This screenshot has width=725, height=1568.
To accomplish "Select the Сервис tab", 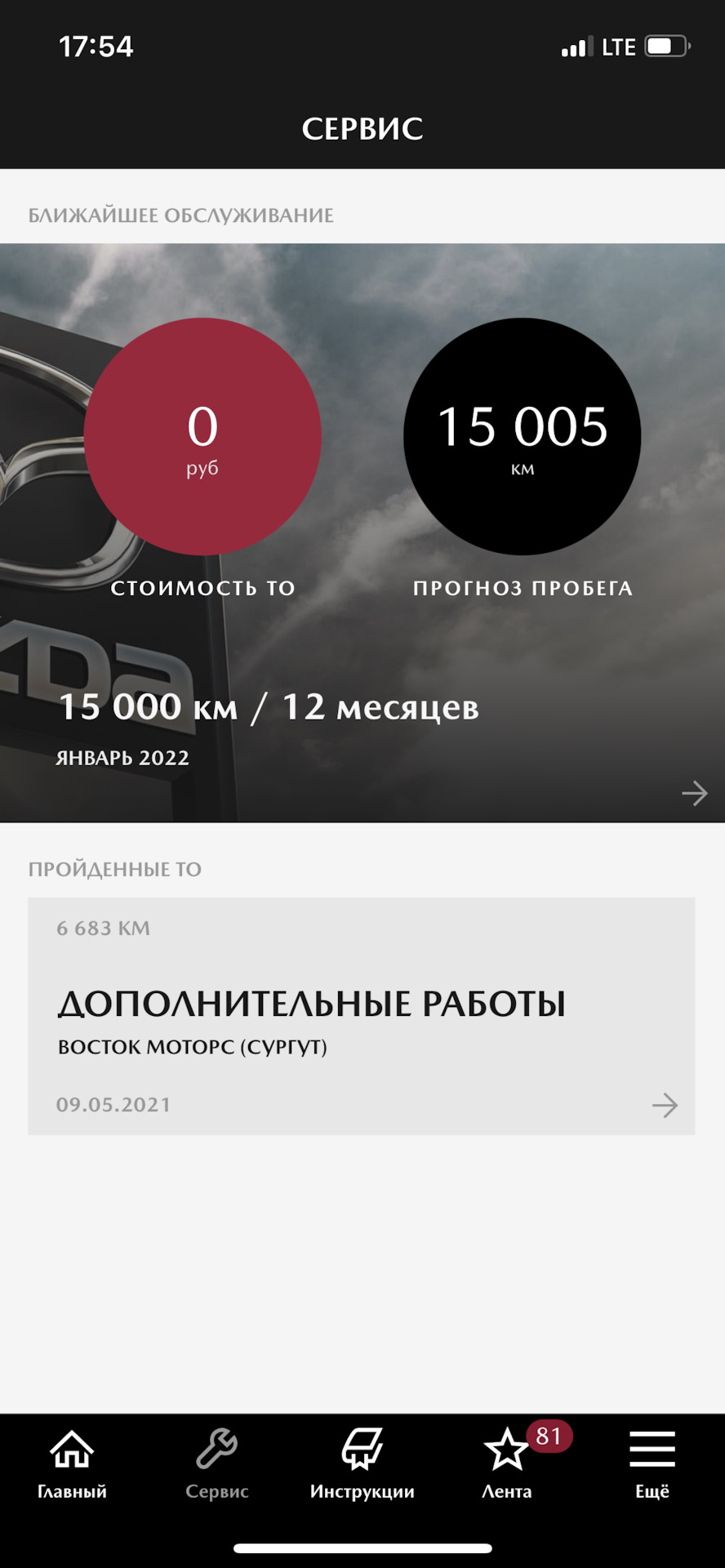I will 216,1465.
